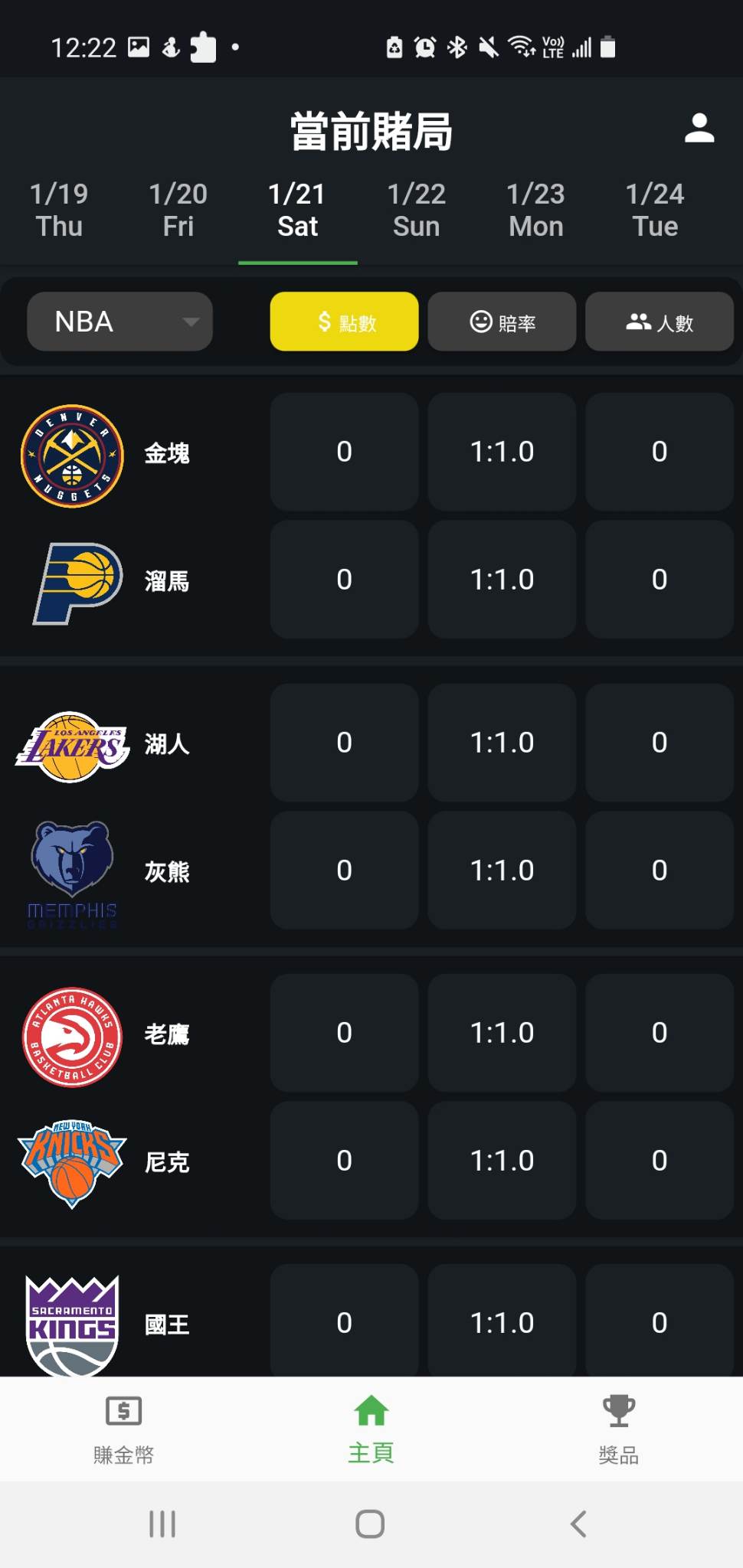Switch to the 賠率 odds view

pos(502,322)
